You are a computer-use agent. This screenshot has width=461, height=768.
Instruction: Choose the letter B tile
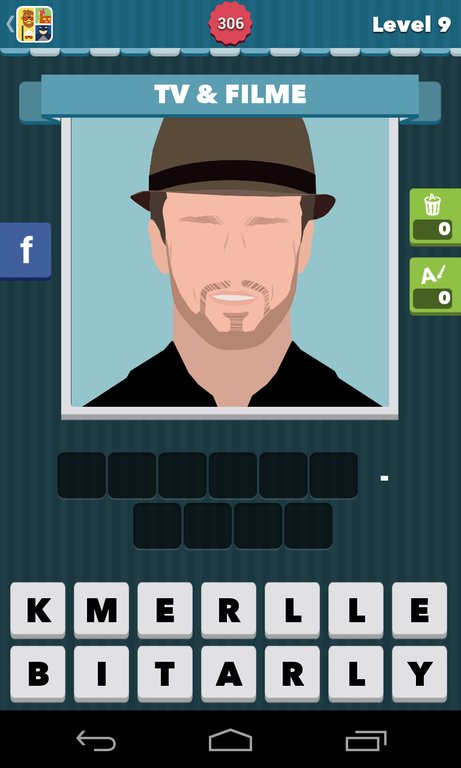coord(38,673)
